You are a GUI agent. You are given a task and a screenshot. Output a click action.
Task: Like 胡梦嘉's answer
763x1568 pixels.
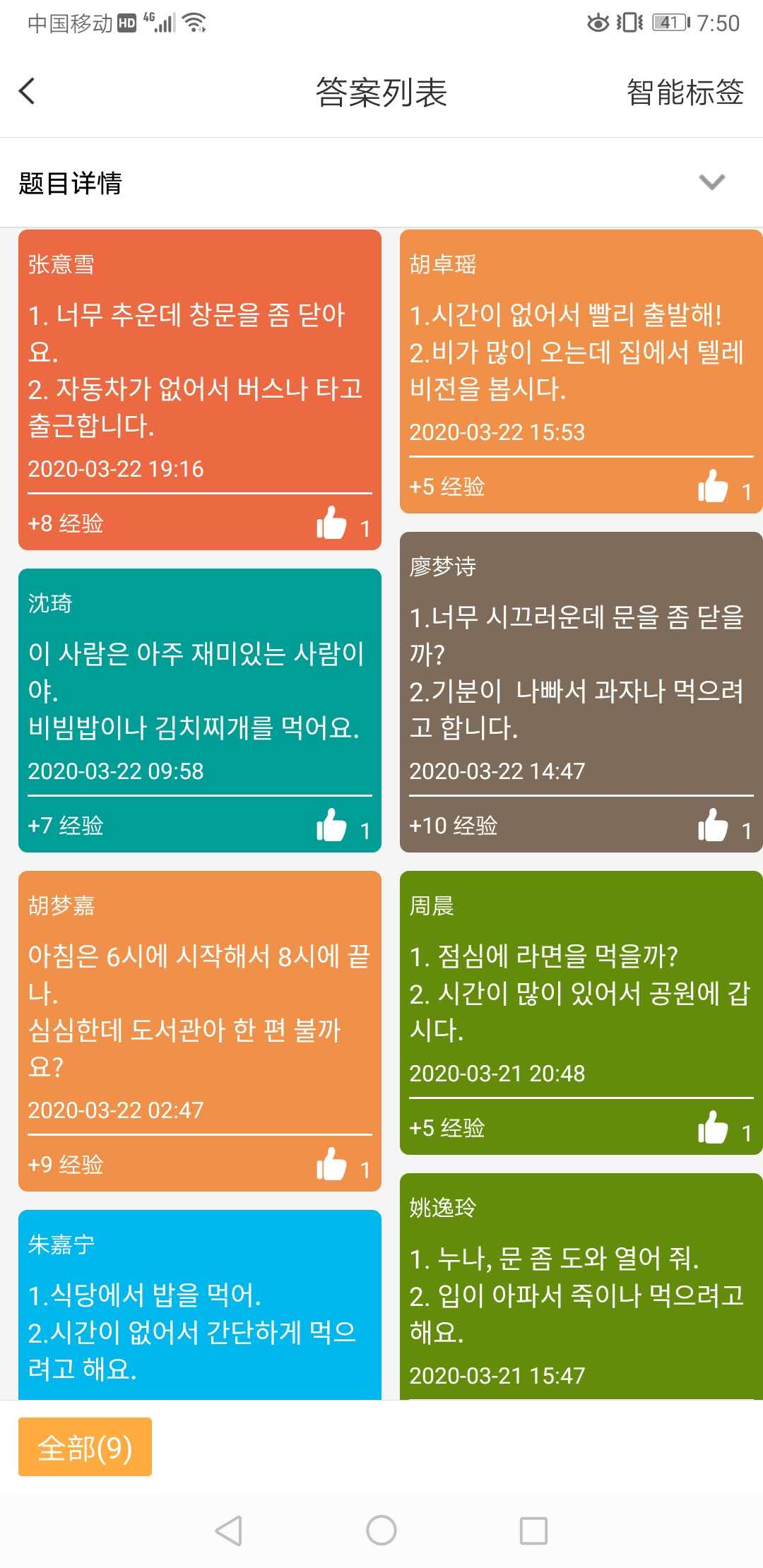click(331, 1164)
